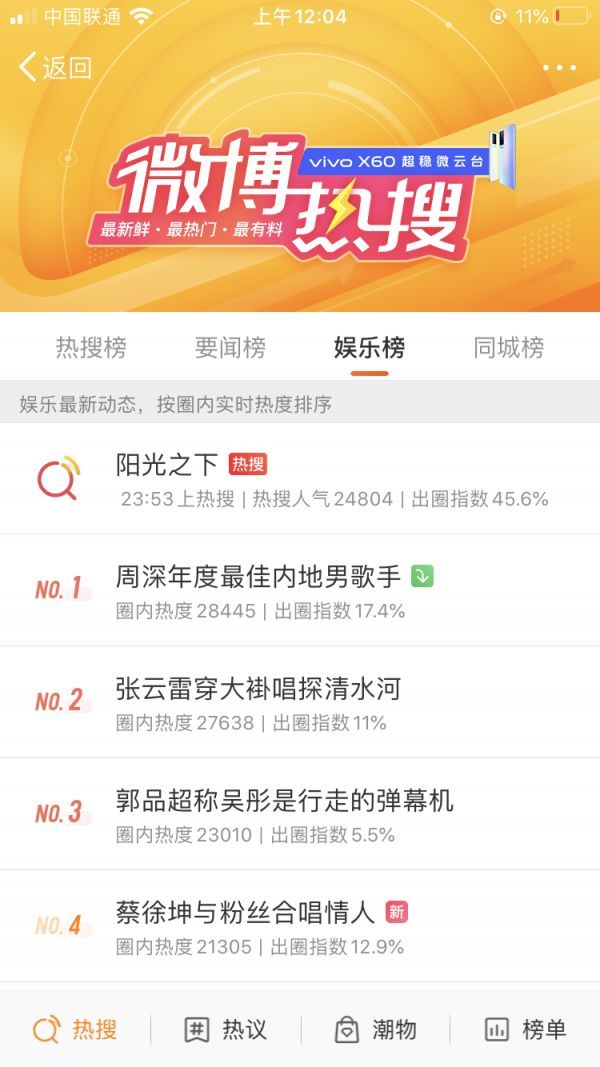This screenshot has width=600, height=1067.
Task: Open the vivo X60 hot search banner
Action: point(300,190)
